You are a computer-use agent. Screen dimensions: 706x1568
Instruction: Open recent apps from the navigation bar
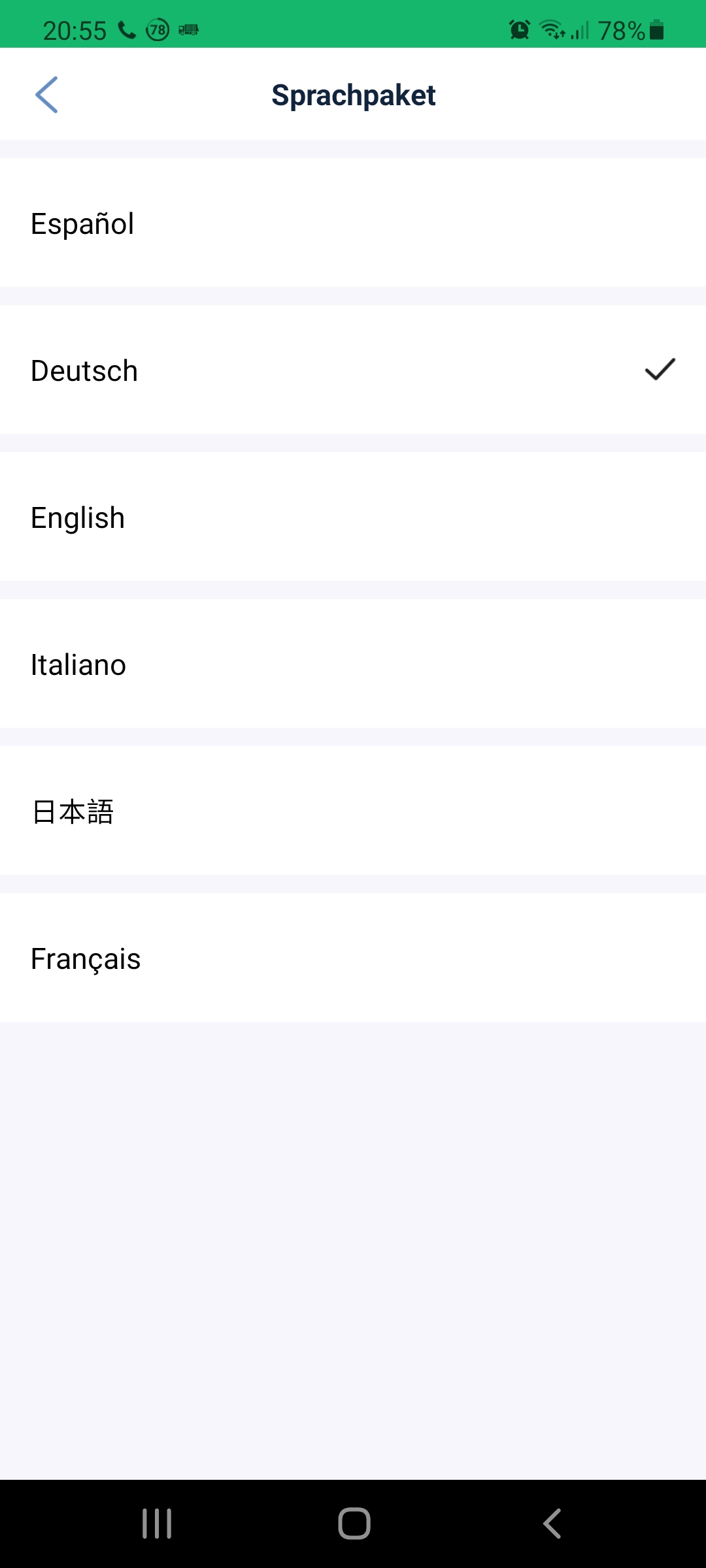(157, 1524)
